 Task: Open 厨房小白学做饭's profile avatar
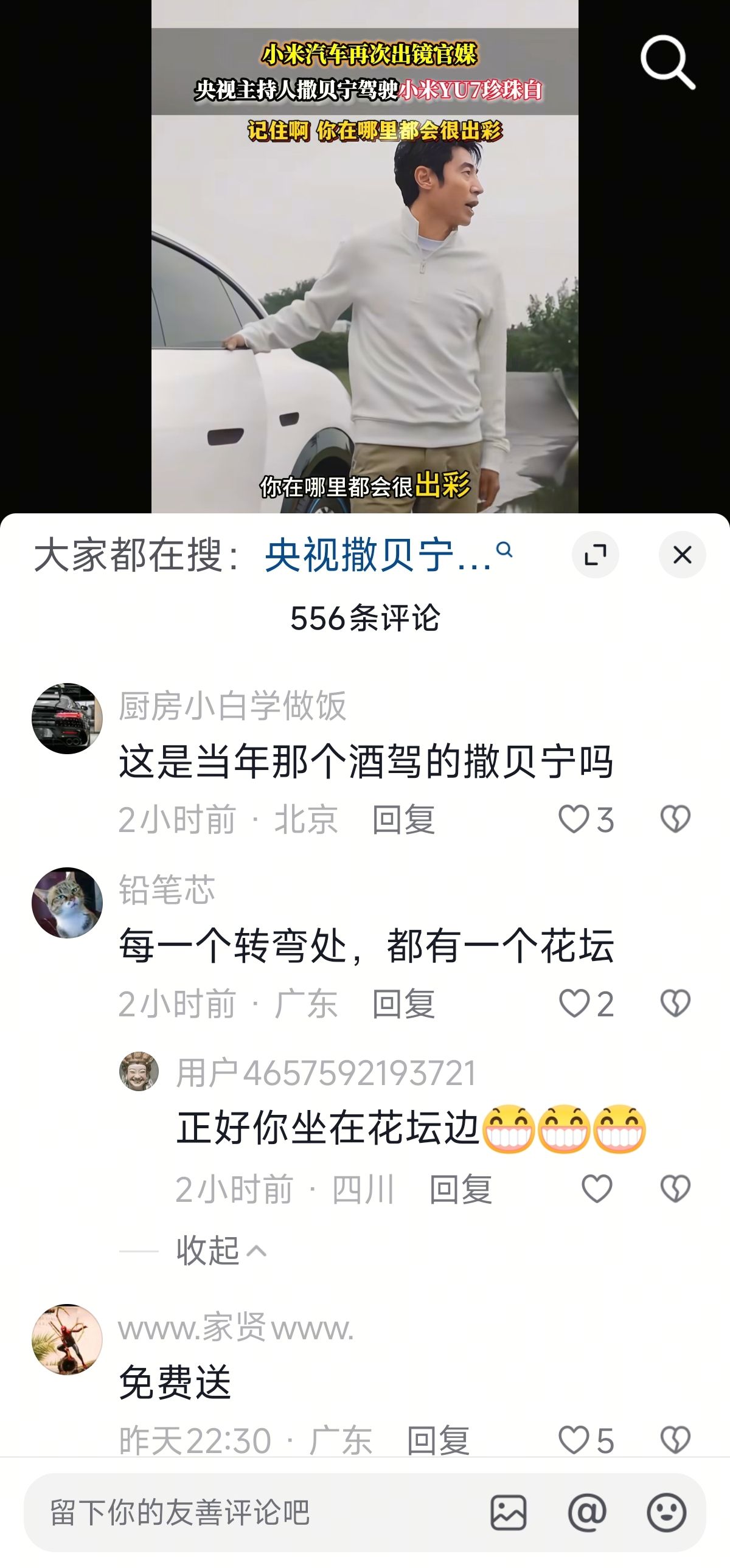pos(67,718)
